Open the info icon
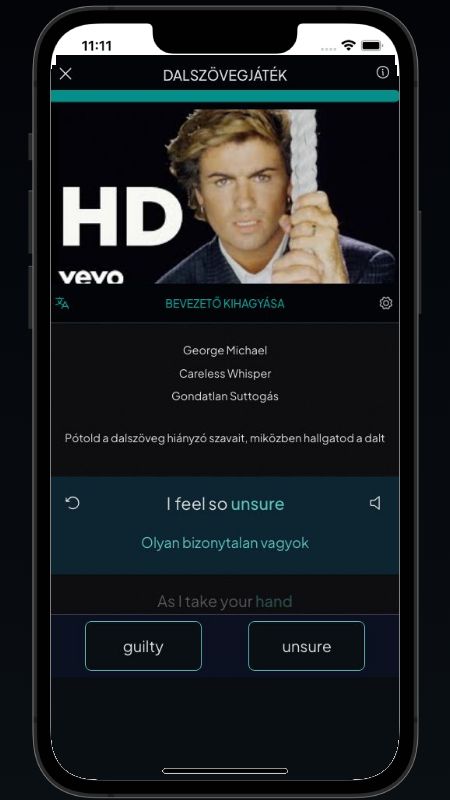The height and width of the screenshot is (800, 450). click(383, 72)
